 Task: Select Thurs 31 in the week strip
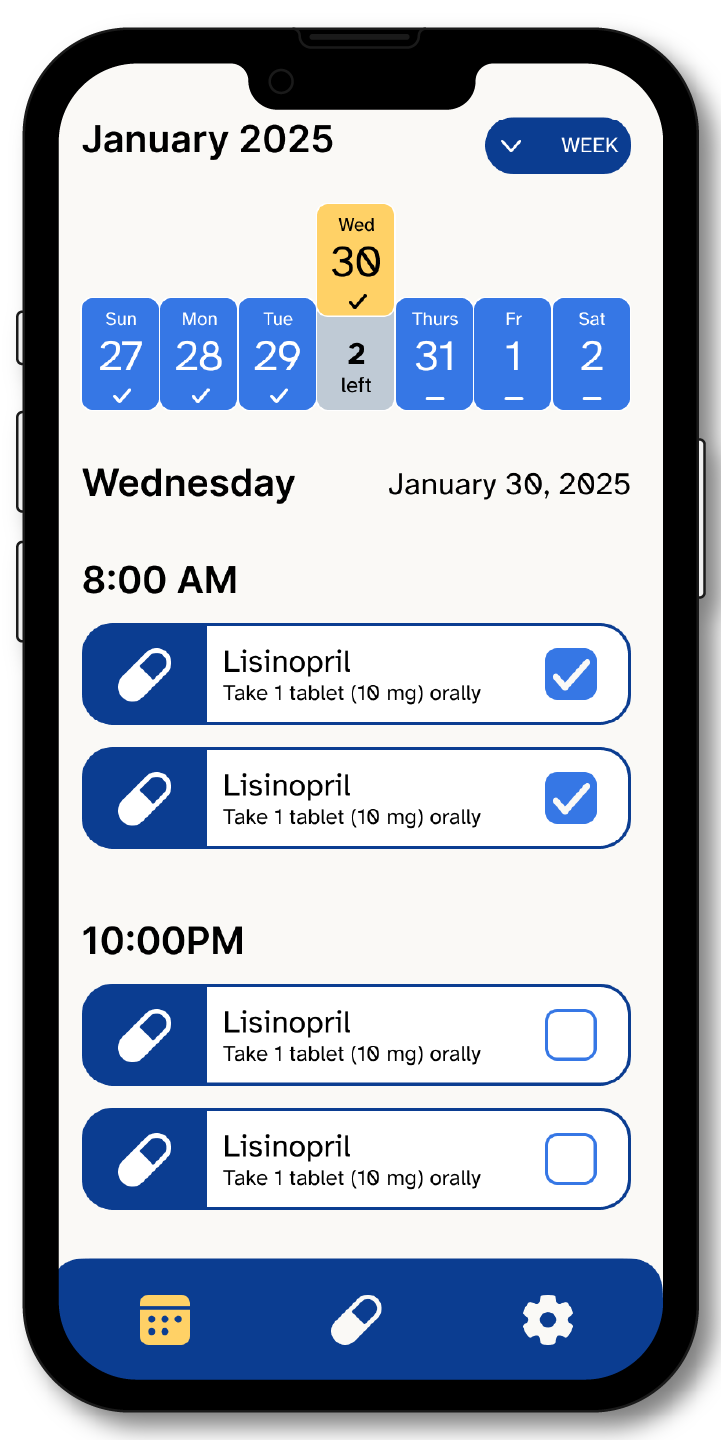tap(435, 354)
